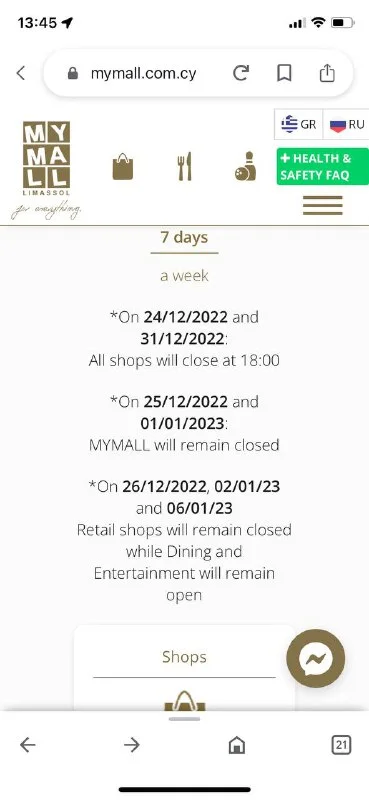This screenshot has width=369, height=800.
Task: Open the mymall.com.cy address field
Action: pos(133,73)
